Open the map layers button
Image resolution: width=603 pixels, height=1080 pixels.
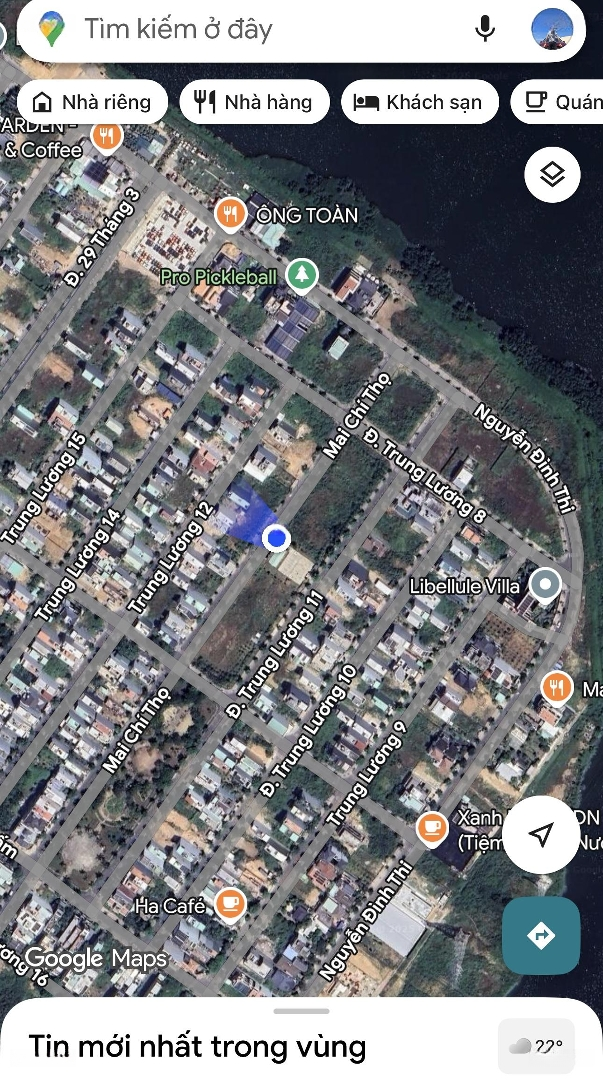tap(553, 175)
